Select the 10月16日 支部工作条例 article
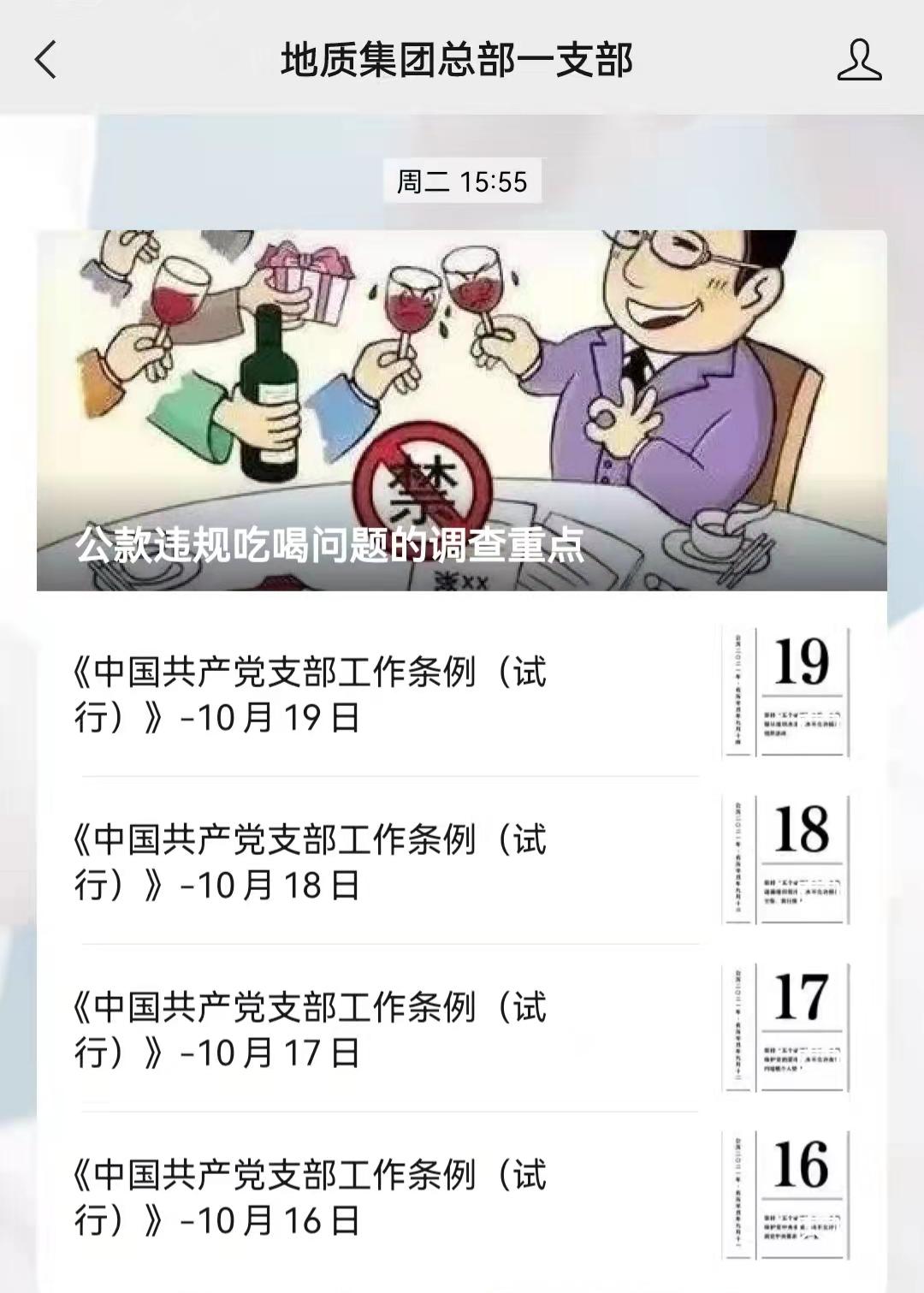 [x=310, y=1197]
